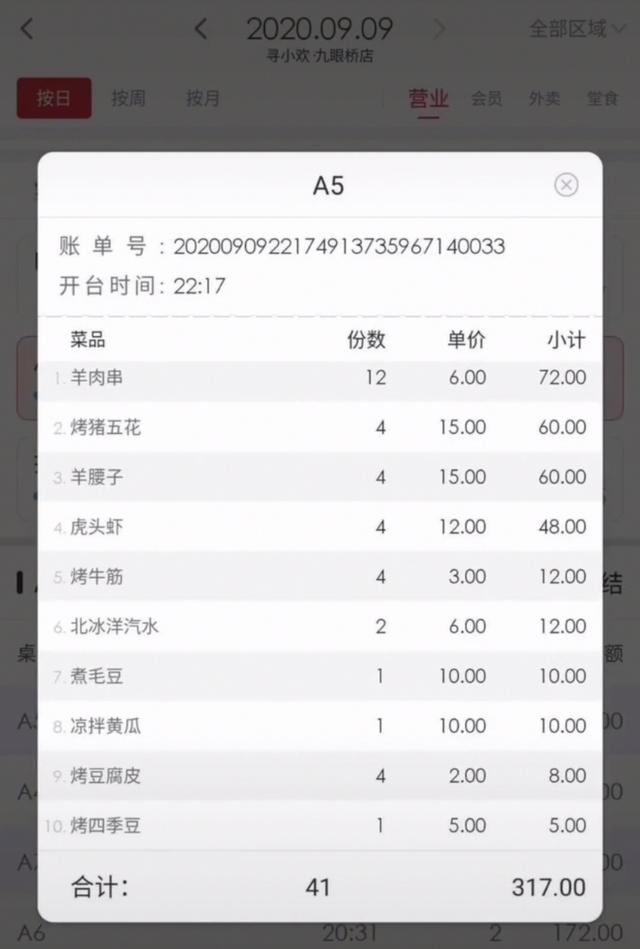
Task: Open the 全部区域 dropdown
Action: tap(575, 28)
